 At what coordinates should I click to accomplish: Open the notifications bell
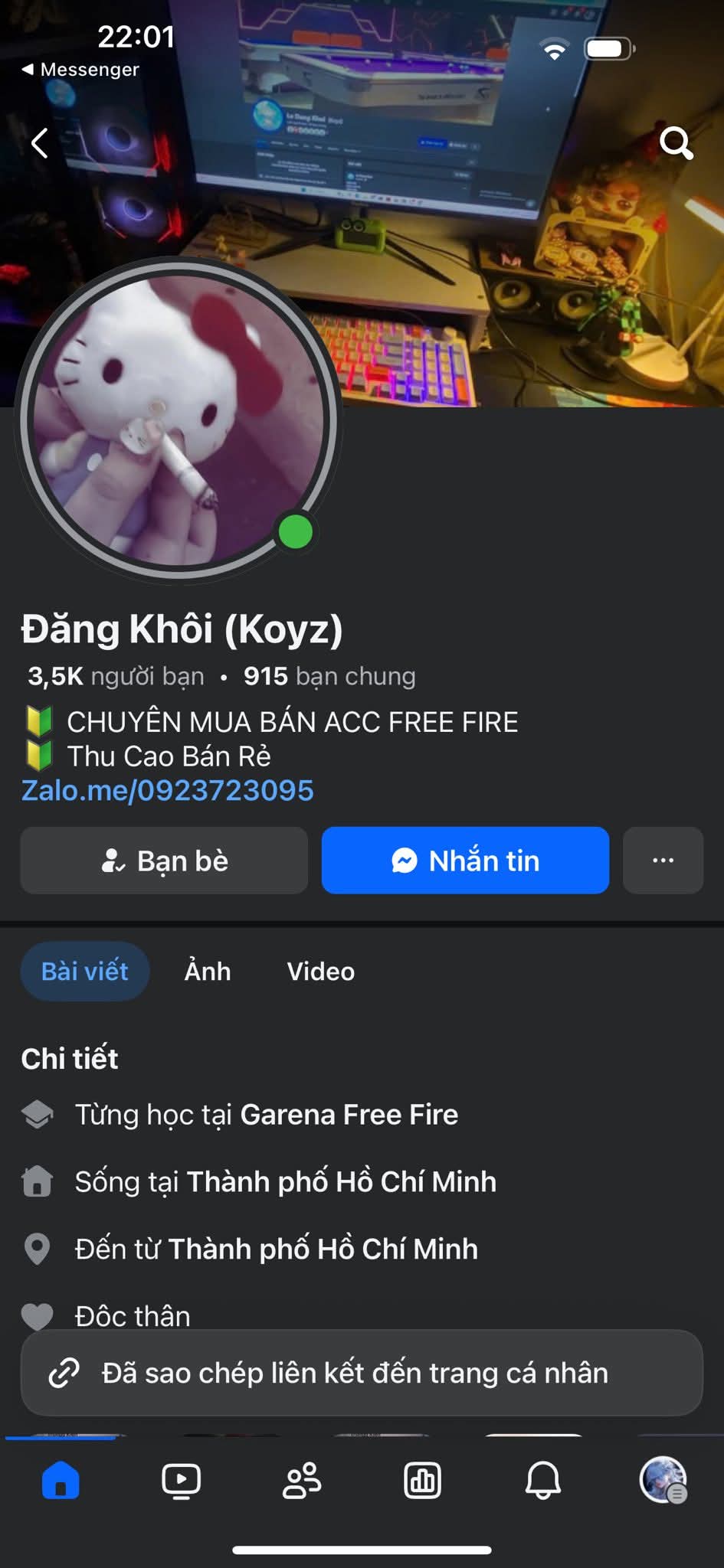[x=542, y=1481]
